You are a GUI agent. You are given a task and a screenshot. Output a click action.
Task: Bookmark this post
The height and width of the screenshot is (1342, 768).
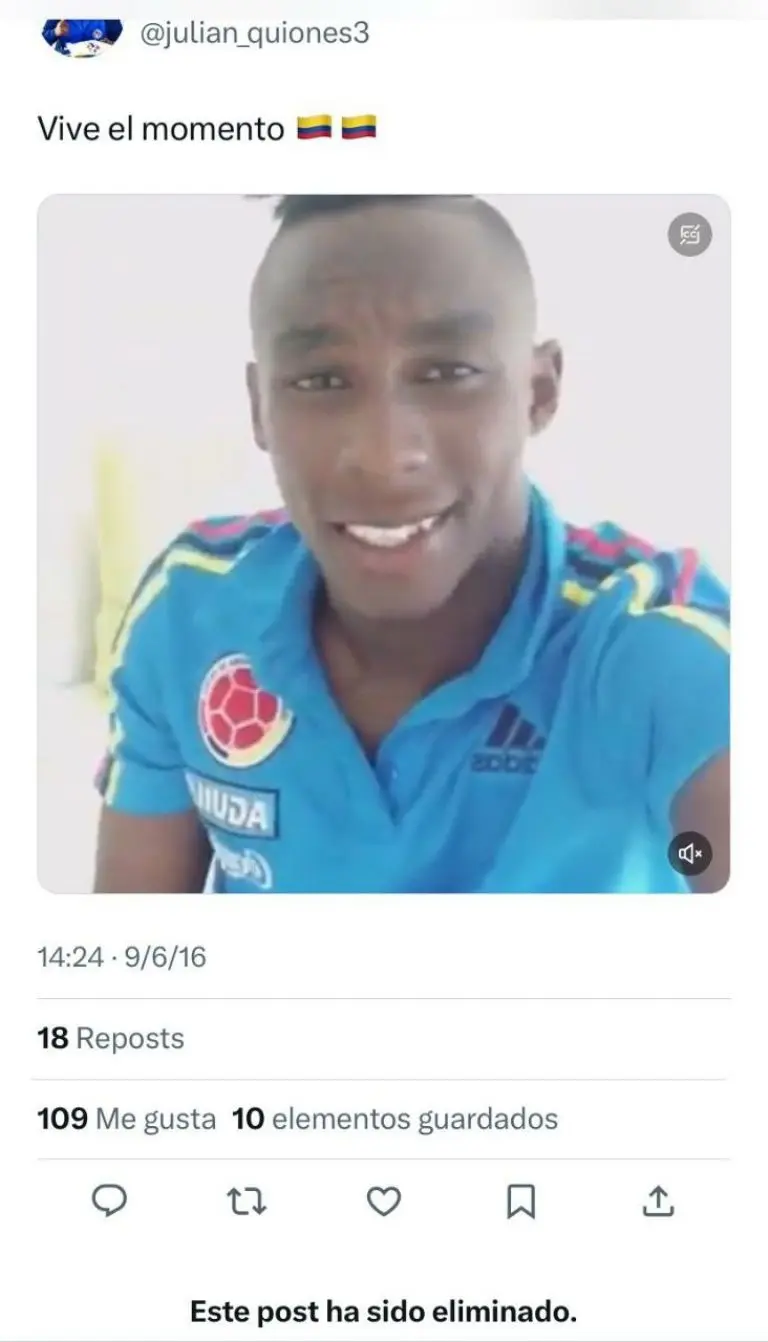pos(521,1200)
